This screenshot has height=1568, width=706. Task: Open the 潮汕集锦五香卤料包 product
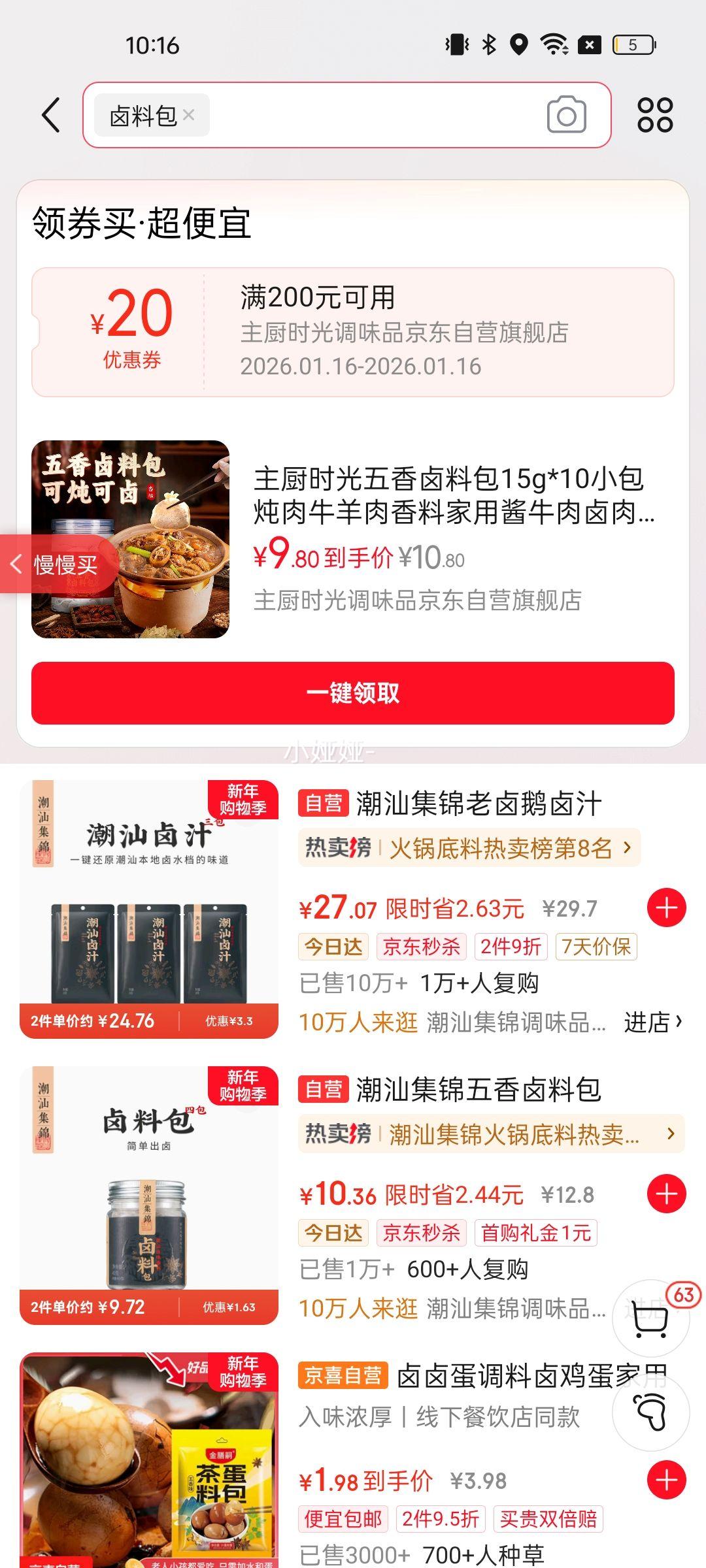coord(479,1090)
